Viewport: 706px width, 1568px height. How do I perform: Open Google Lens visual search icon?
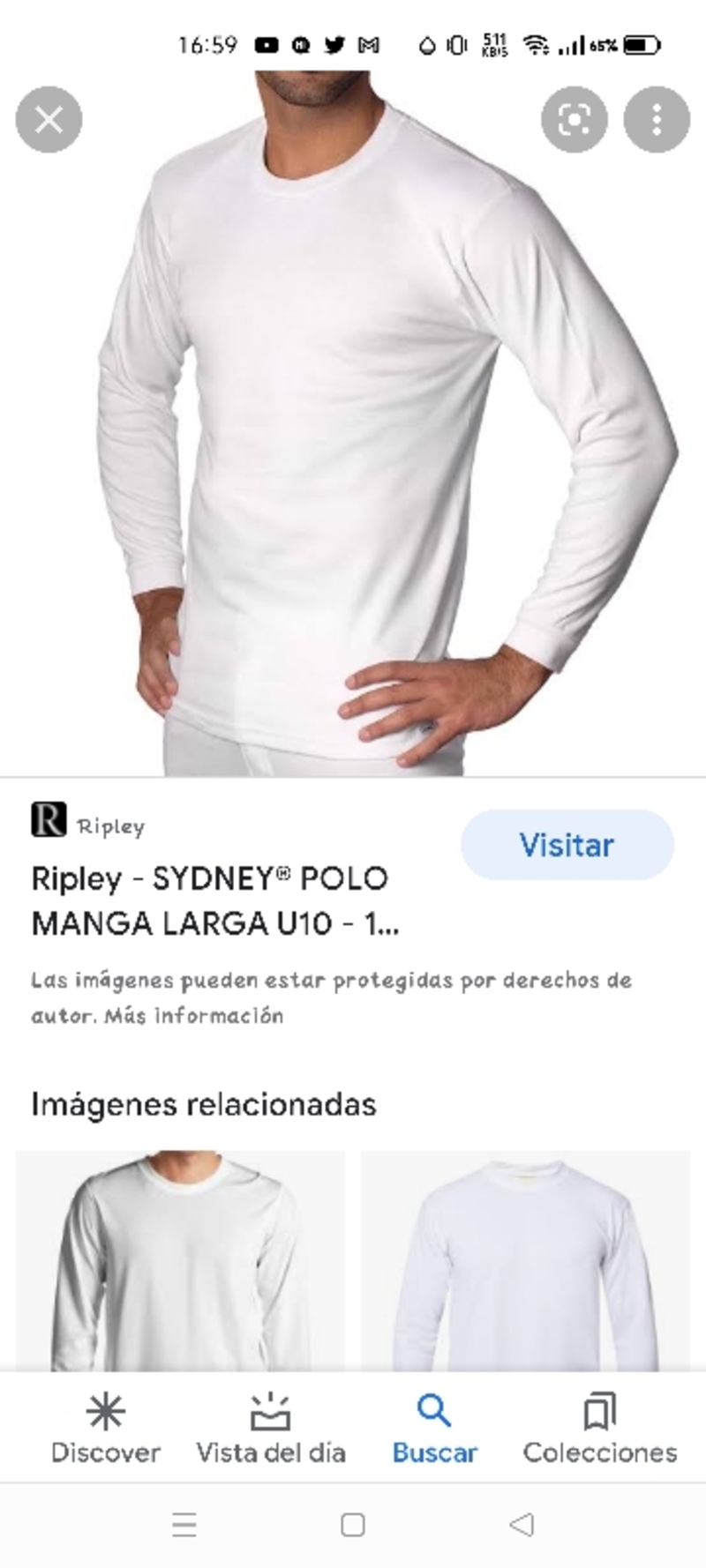pos(574,119)
